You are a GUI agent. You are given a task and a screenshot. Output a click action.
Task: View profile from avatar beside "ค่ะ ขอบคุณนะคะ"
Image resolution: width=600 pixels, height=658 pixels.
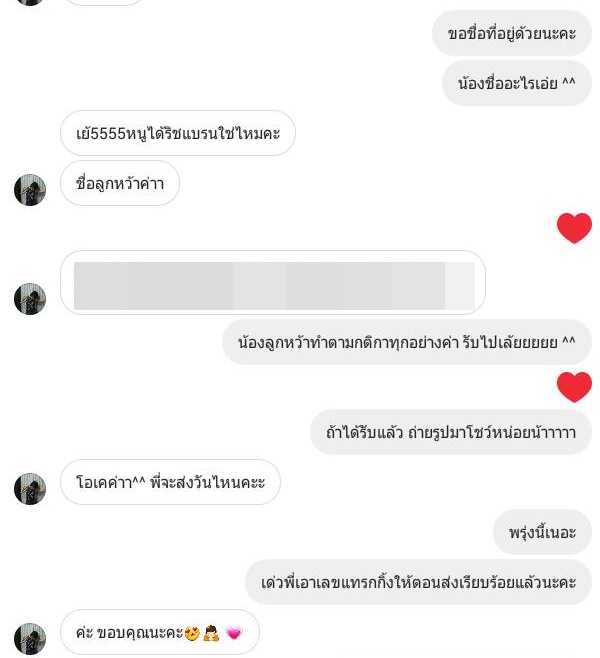click(x=30, y=638)
